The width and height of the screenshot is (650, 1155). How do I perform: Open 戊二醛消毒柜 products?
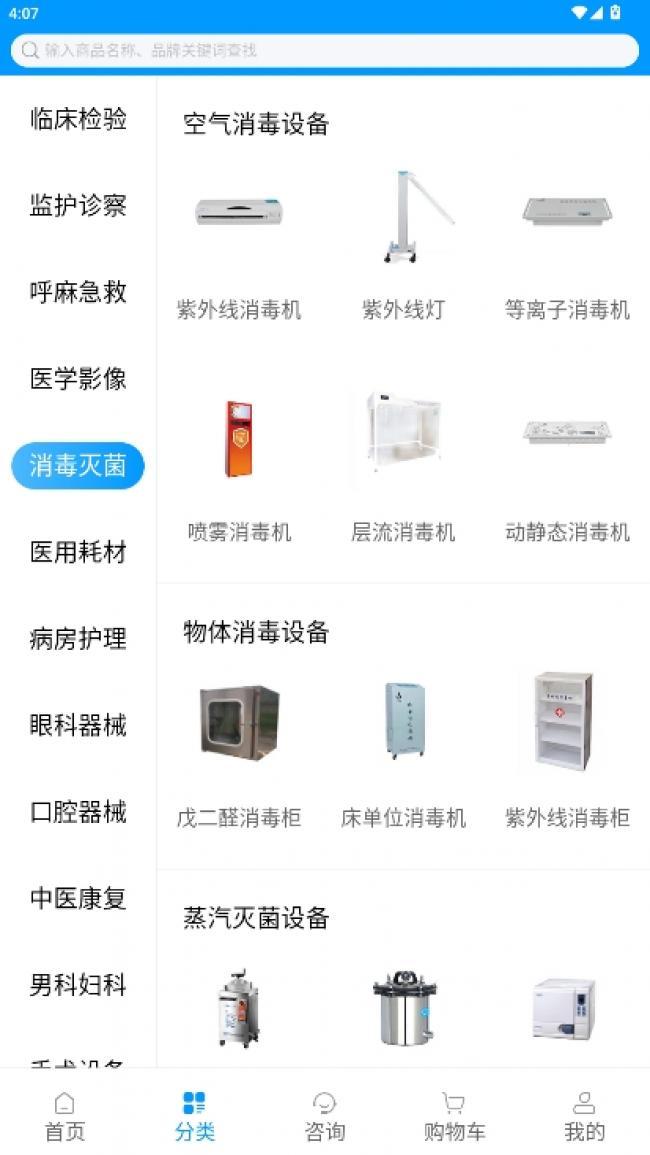point(239,751)
